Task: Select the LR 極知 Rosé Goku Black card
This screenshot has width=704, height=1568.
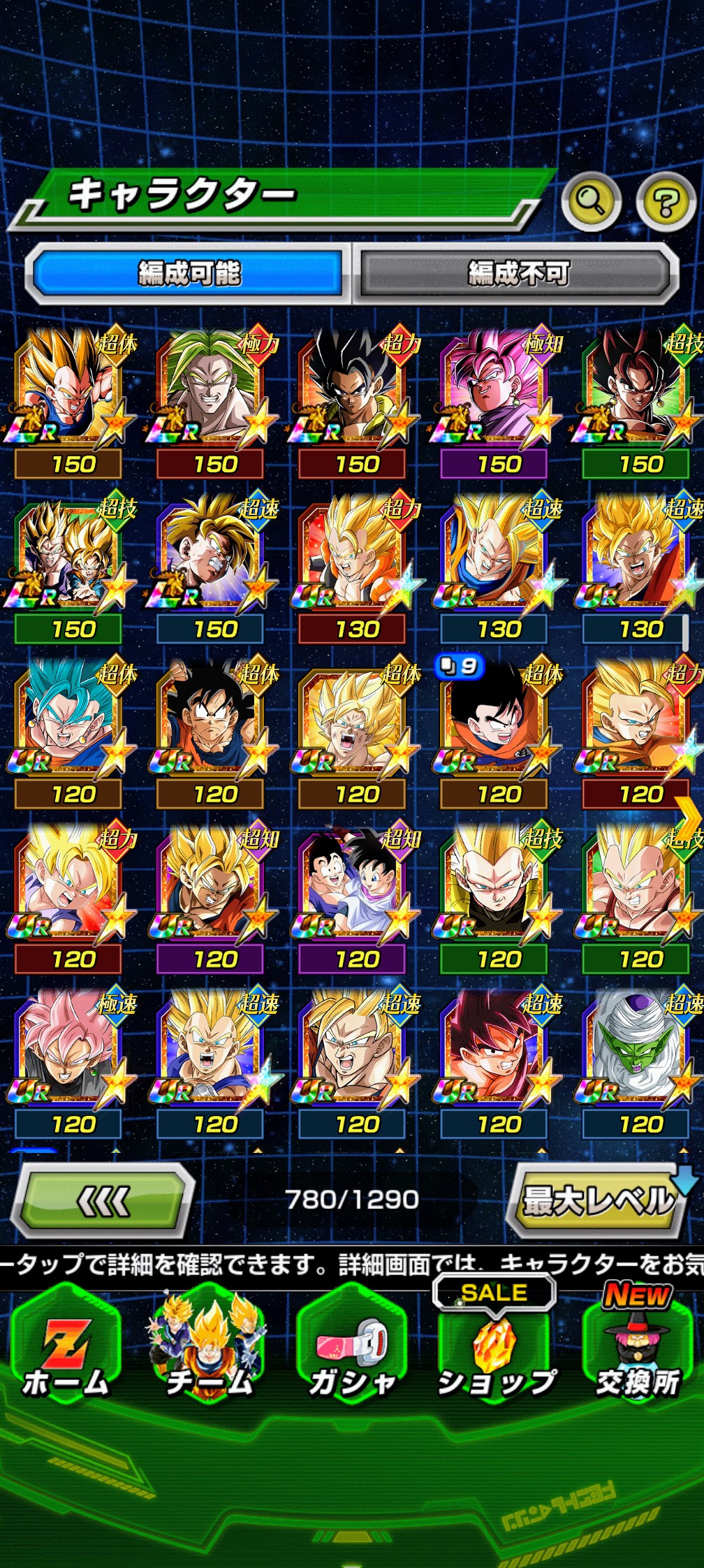Action: [493, 402]
